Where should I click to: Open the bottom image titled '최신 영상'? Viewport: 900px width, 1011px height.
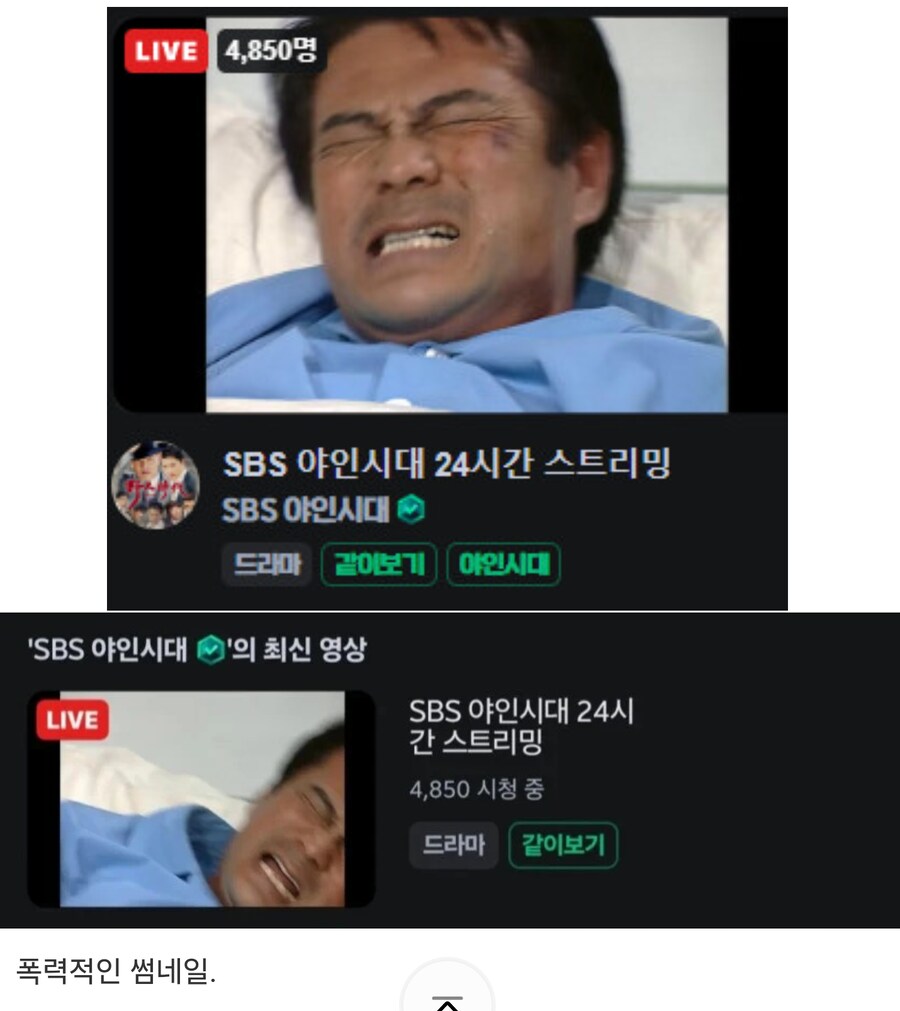point(450,770)
